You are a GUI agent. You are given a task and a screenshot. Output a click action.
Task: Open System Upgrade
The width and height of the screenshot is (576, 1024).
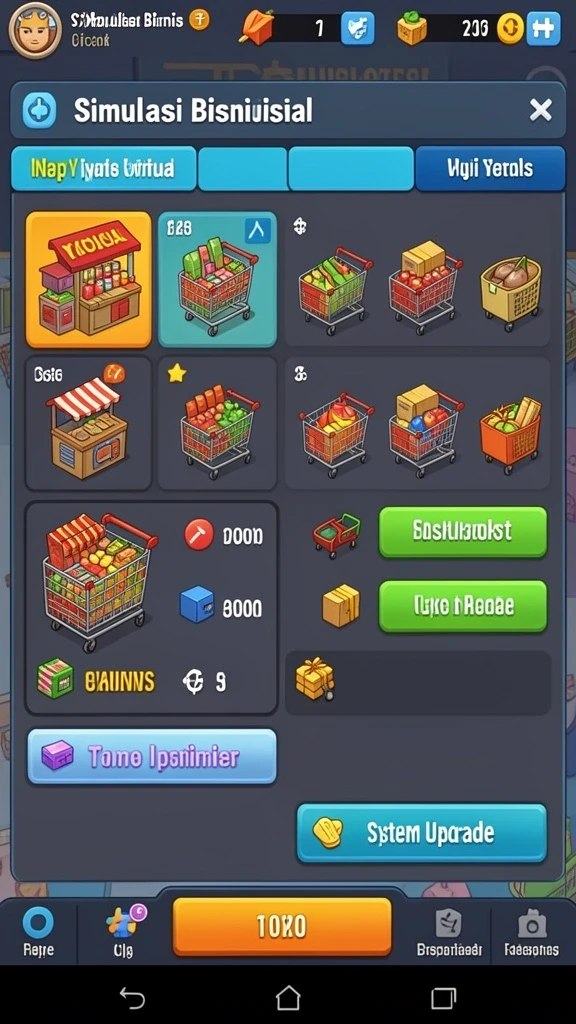tap(421, 833)
